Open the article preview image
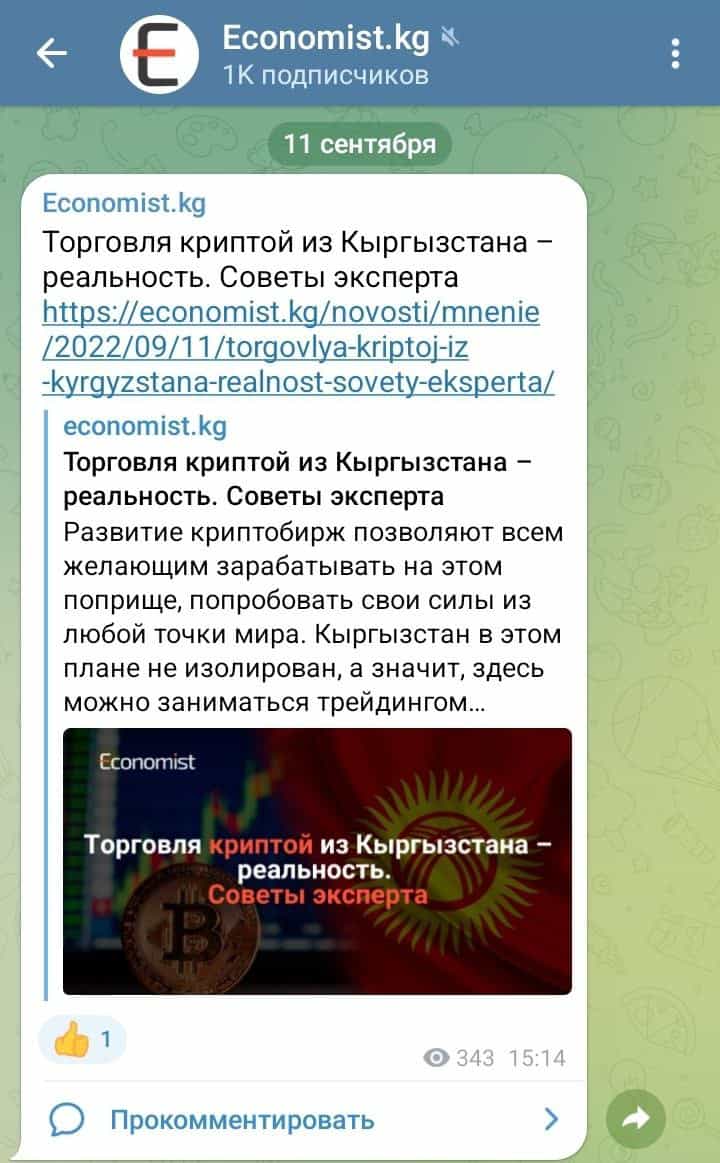Screen dimensions: 720x1163 coord(317,861)
